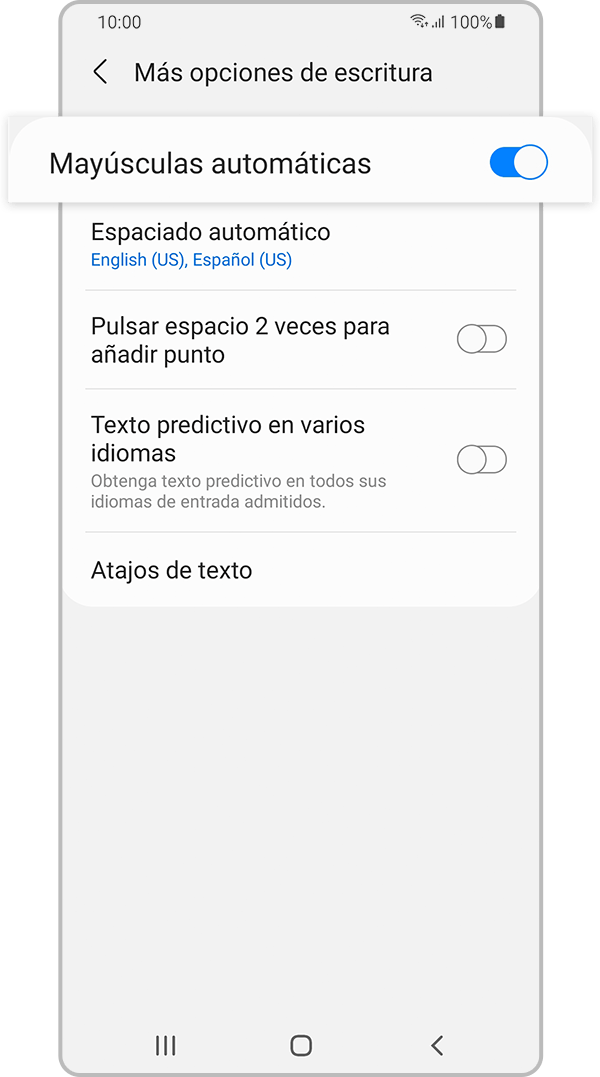Open Atajos de texto
The image size is (600, 1077).
[x=301, y=569]
